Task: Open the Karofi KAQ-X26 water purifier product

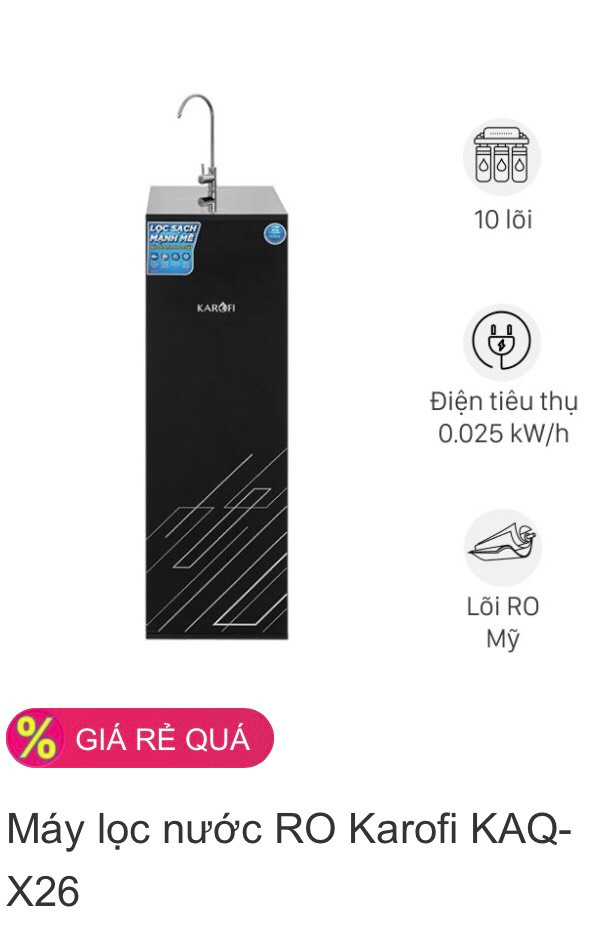Action: click(x=289, y=857)
